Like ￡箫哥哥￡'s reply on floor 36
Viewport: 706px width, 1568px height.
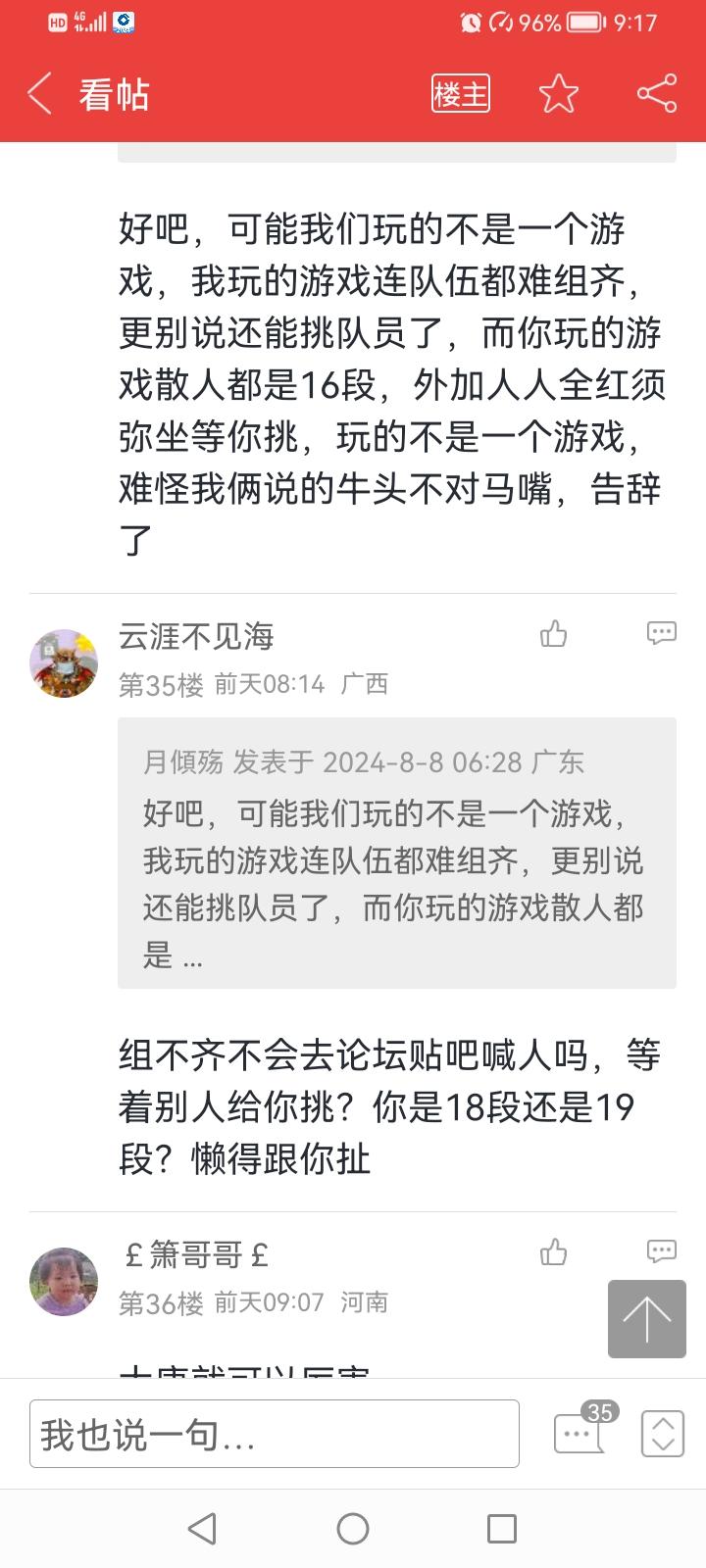click(x=554, y=1252)
